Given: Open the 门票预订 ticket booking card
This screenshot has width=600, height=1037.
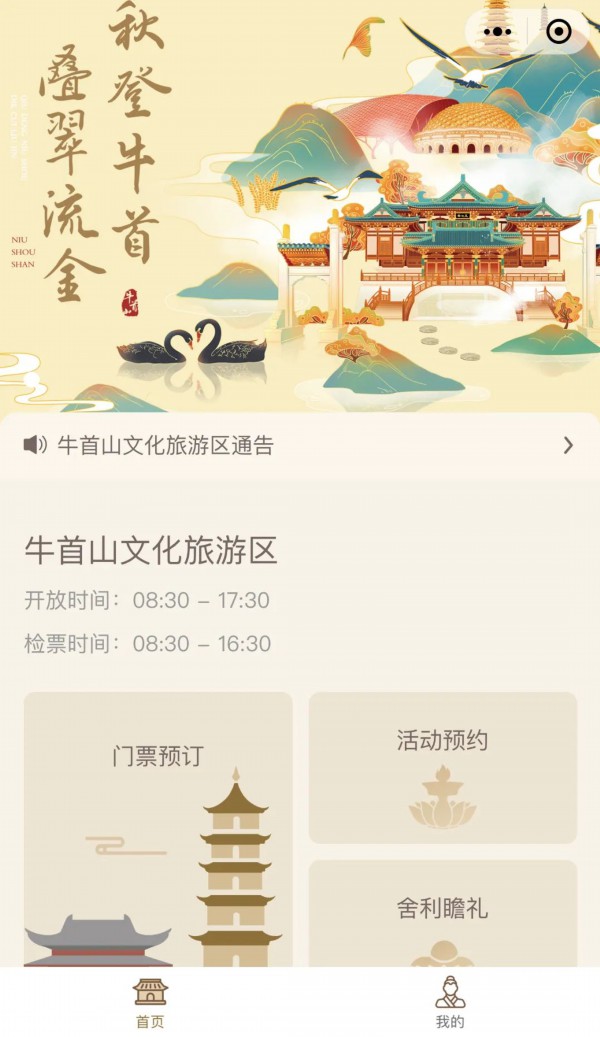Looking at the screenshot, I should pyautogui.click(x=158, y=828).
